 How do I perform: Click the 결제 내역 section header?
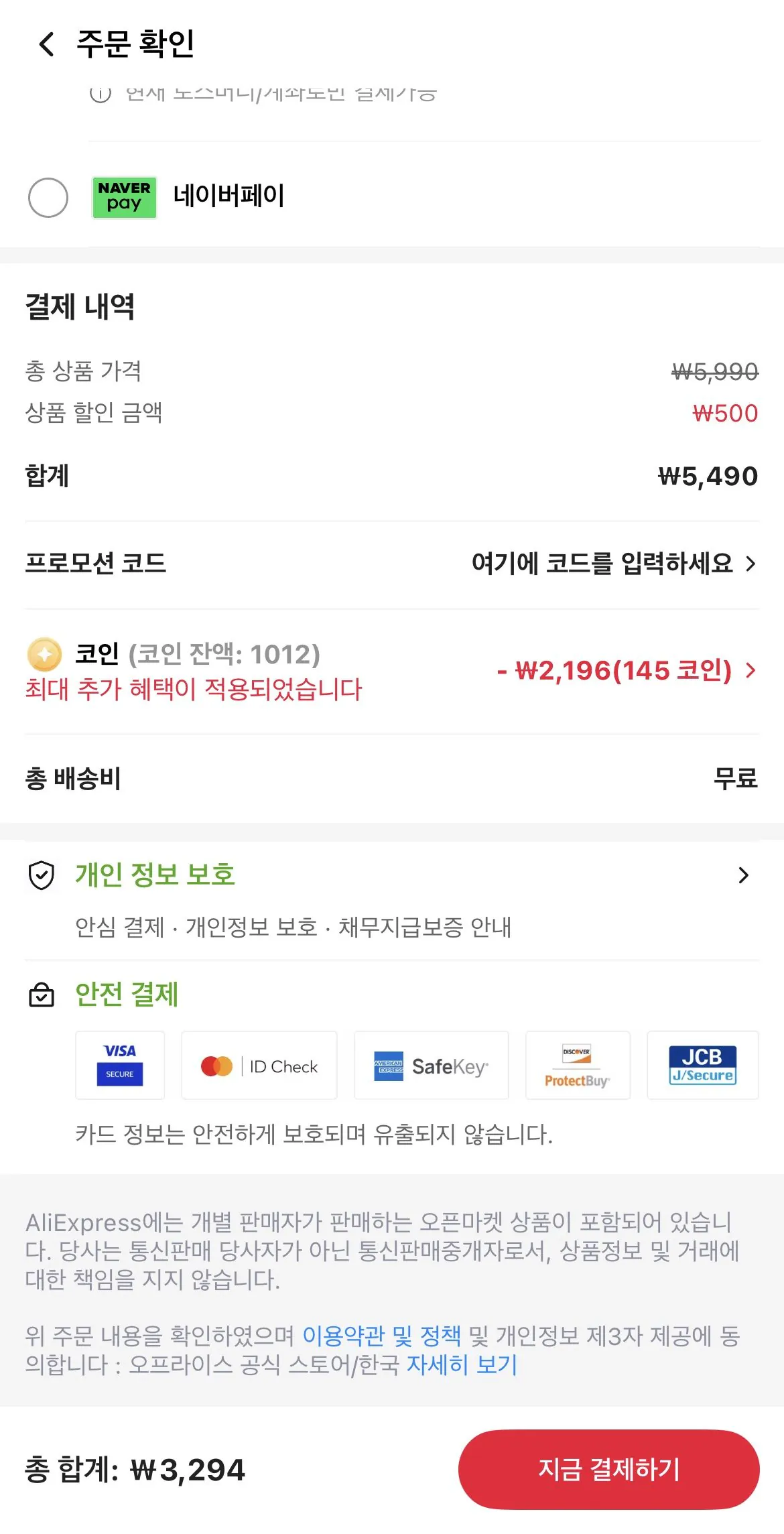(79, 307)
